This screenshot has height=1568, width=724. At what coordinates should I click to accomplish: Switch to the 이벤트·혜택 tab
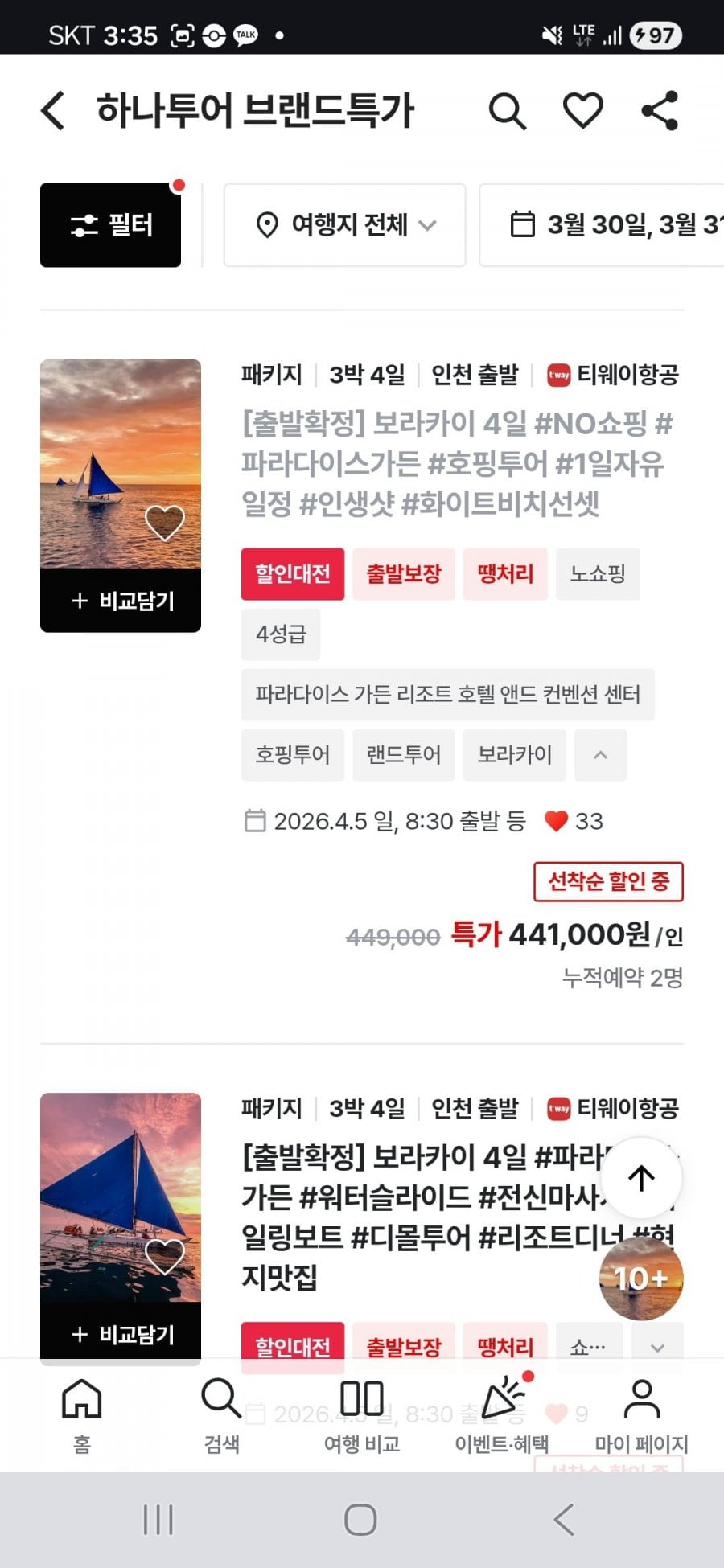pyautogui.click(x=502, y=1416)
